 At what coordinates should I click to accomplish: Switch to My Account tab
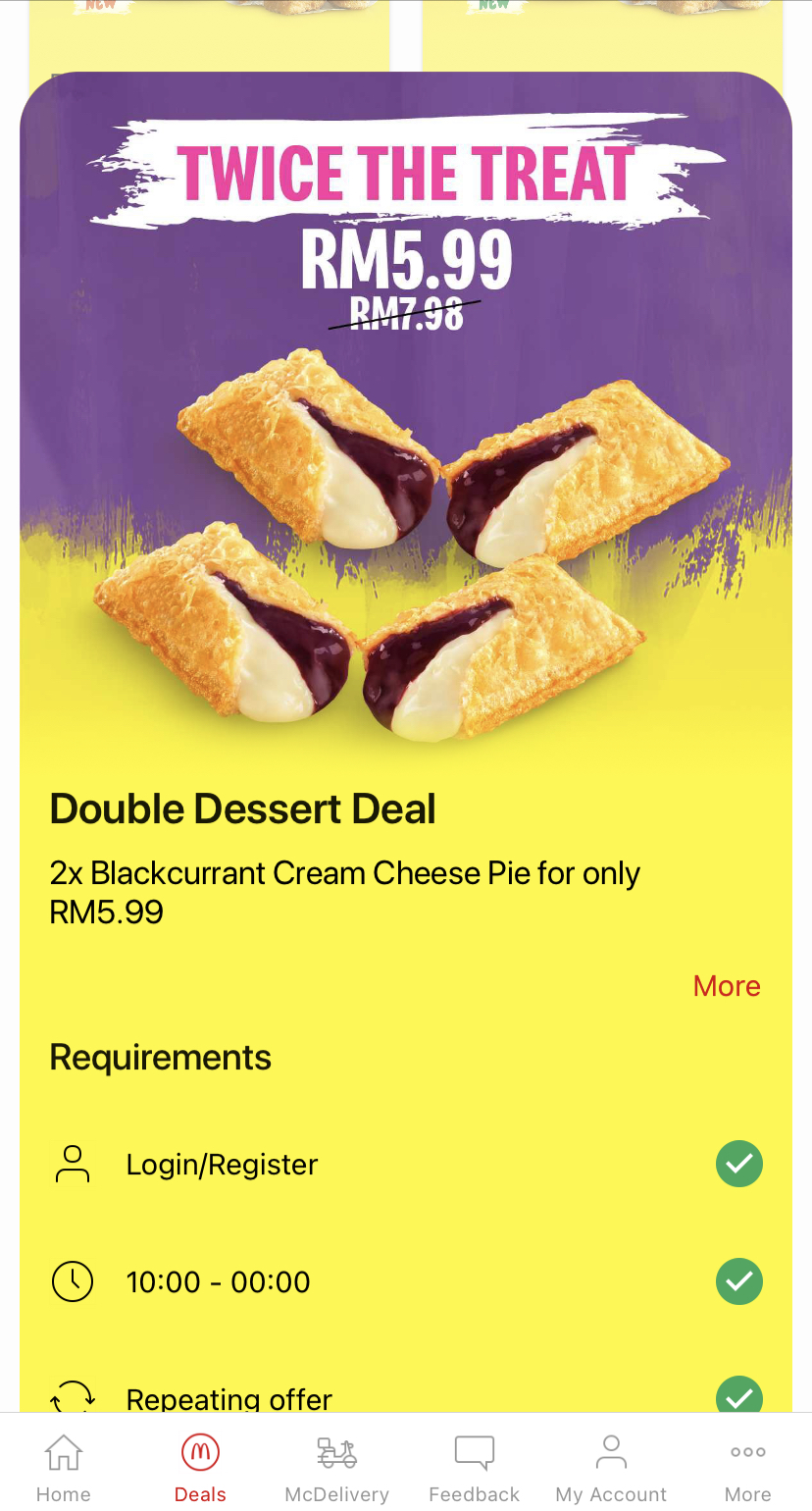pos(611,1466)
